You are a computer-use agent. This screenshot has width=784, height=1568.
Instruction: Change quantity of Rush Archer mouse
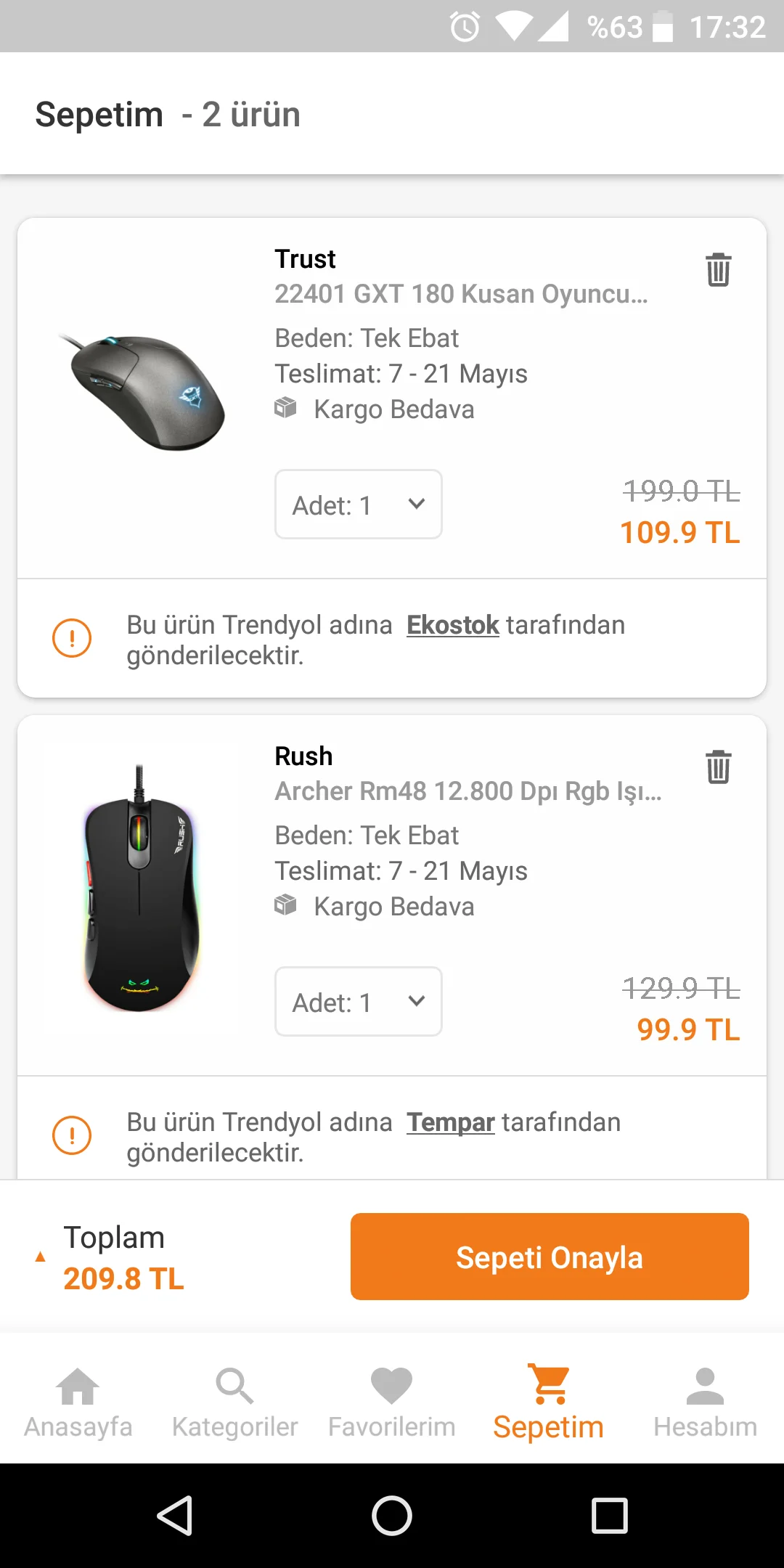point(358,1002)
